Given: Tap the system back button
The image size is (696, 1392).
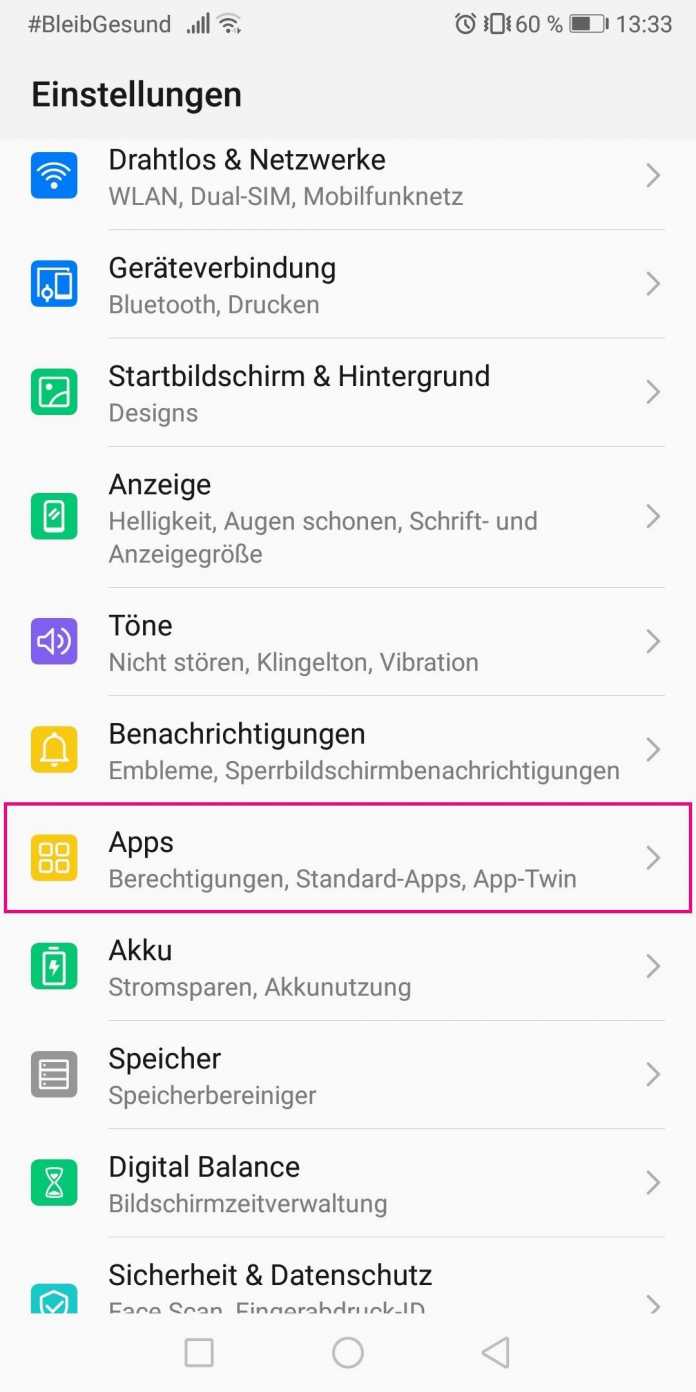Looking at the screenshot, I should click(496, 1353).
